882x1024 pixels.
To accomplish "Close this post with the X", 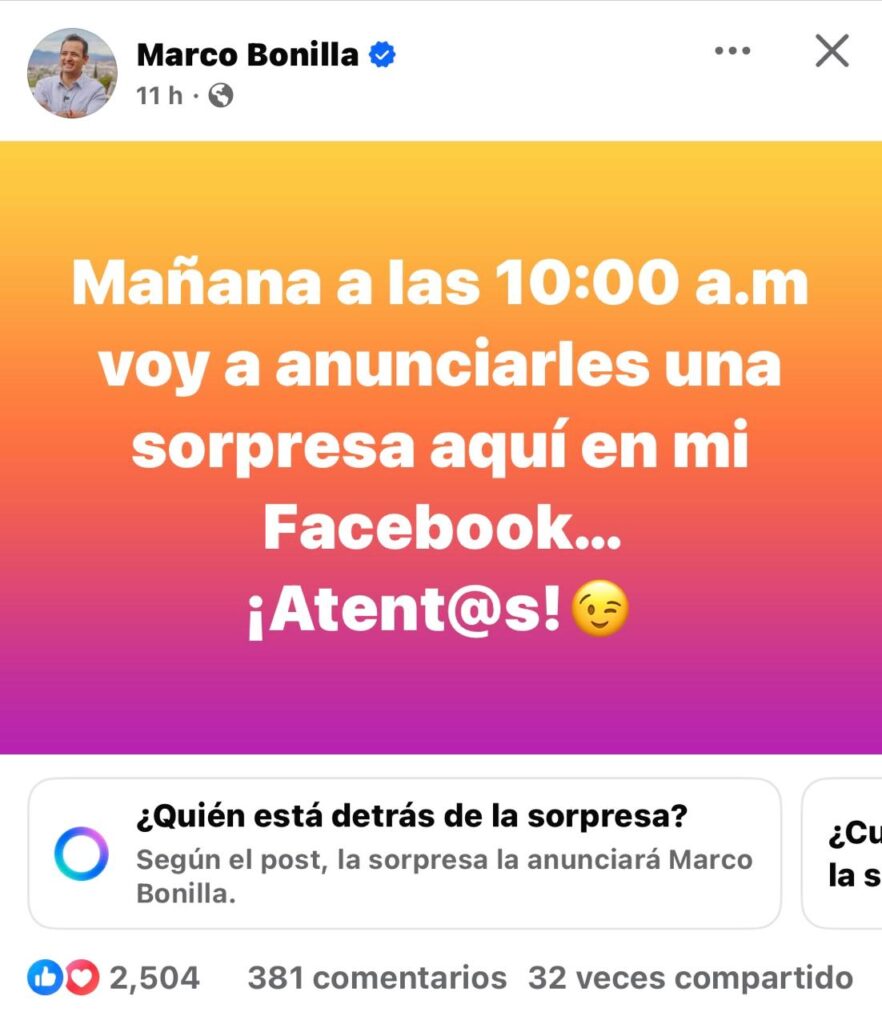I will click(x=831, y=51).
